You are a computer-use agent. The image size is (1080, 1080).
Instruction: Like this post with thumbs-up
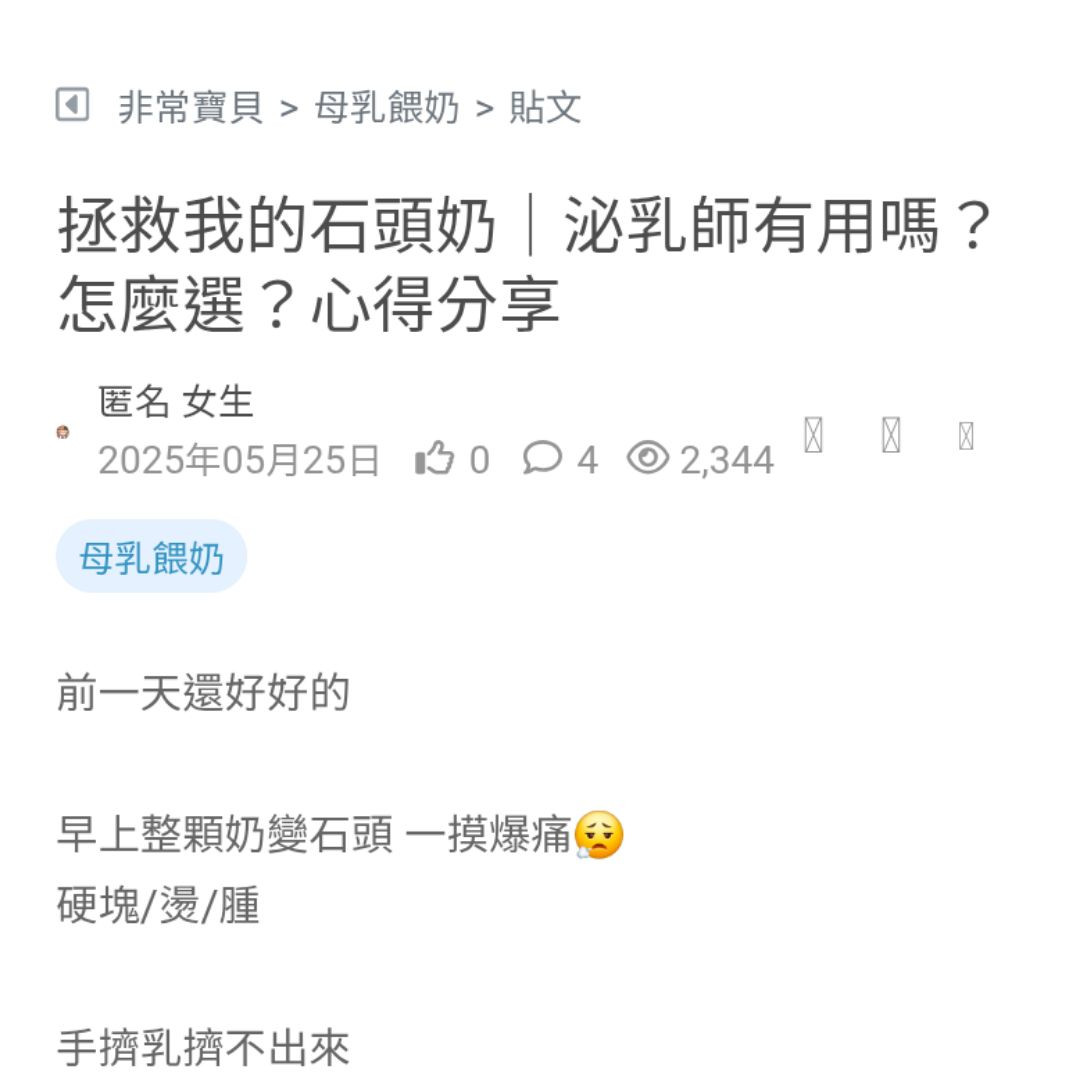click(x=435, y=459)
